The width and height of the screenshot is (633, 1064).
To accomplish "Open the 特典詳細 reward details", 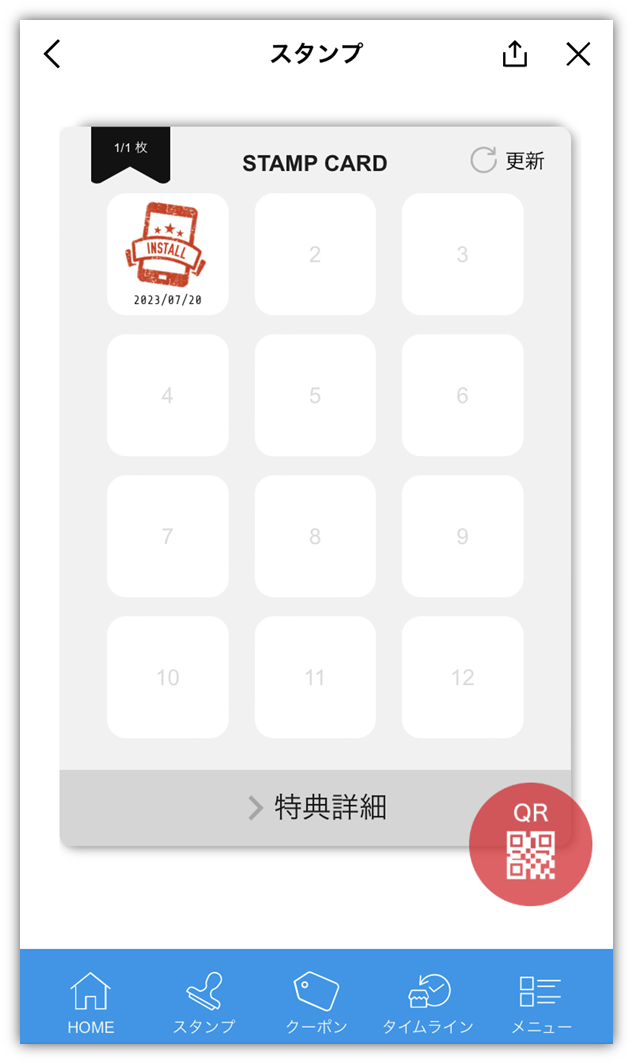I will point(315,808).
